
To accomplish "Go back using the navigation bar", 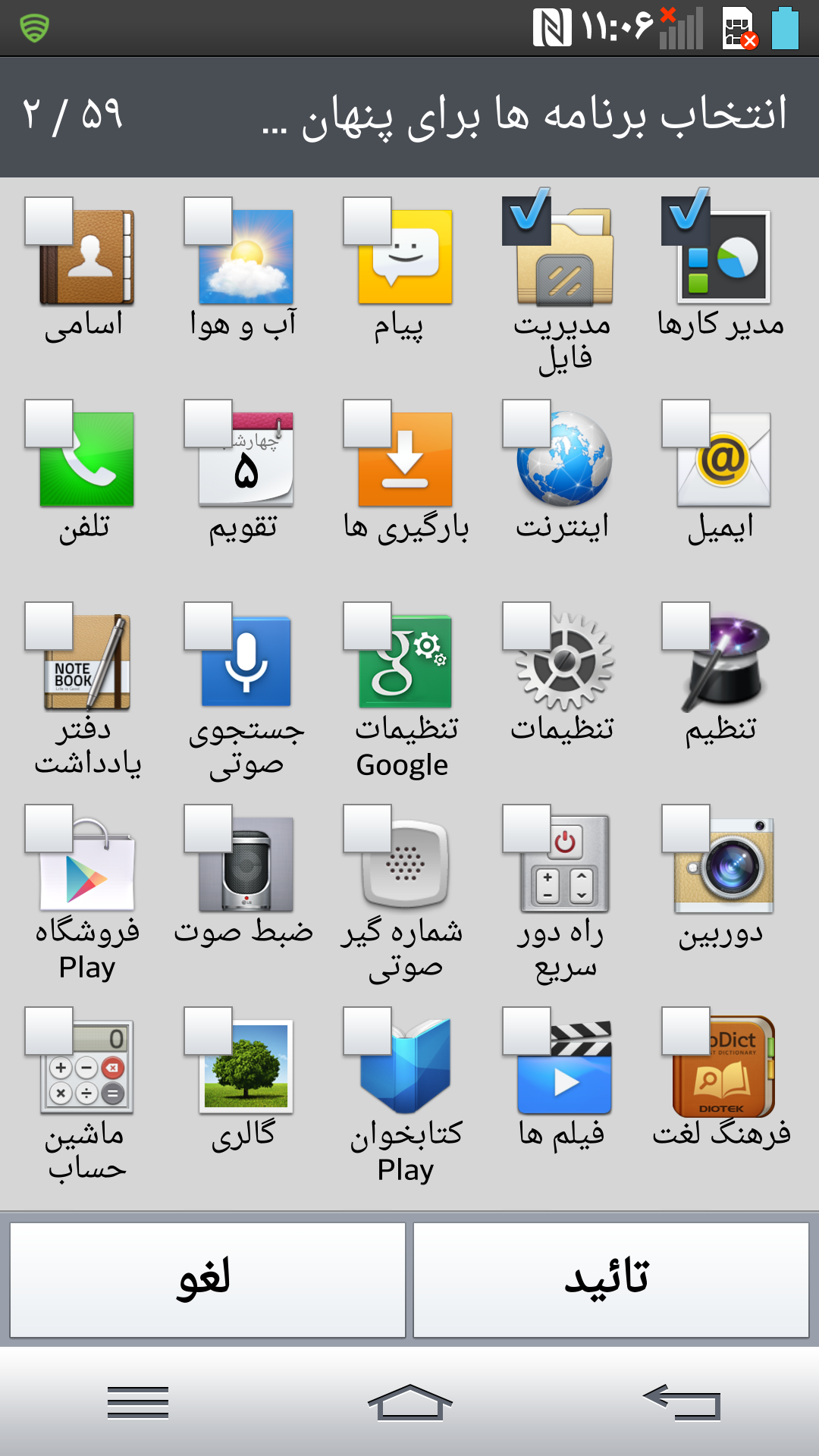I will click(x=682, y=1401).
